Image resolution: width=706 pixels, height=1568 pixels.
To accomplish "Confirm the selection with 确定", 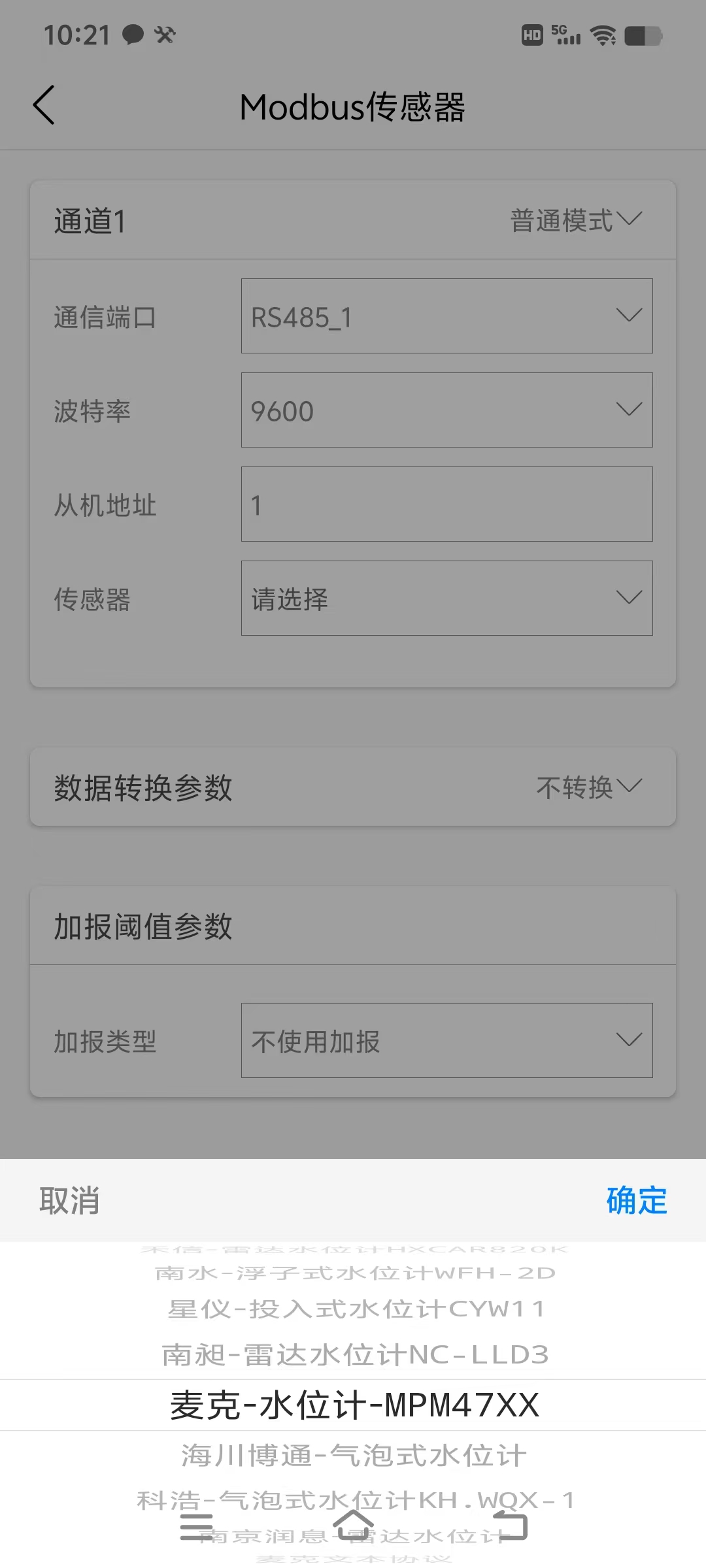I will tap(637, 1201).
